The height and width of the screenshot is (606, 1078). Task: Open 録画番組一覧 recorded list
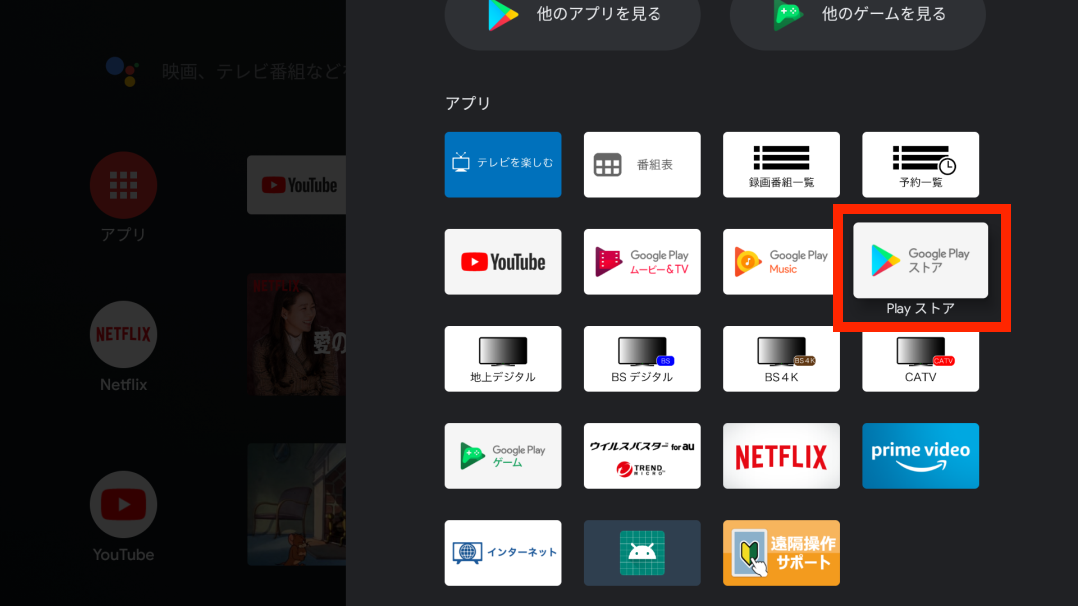pos(781,164)
